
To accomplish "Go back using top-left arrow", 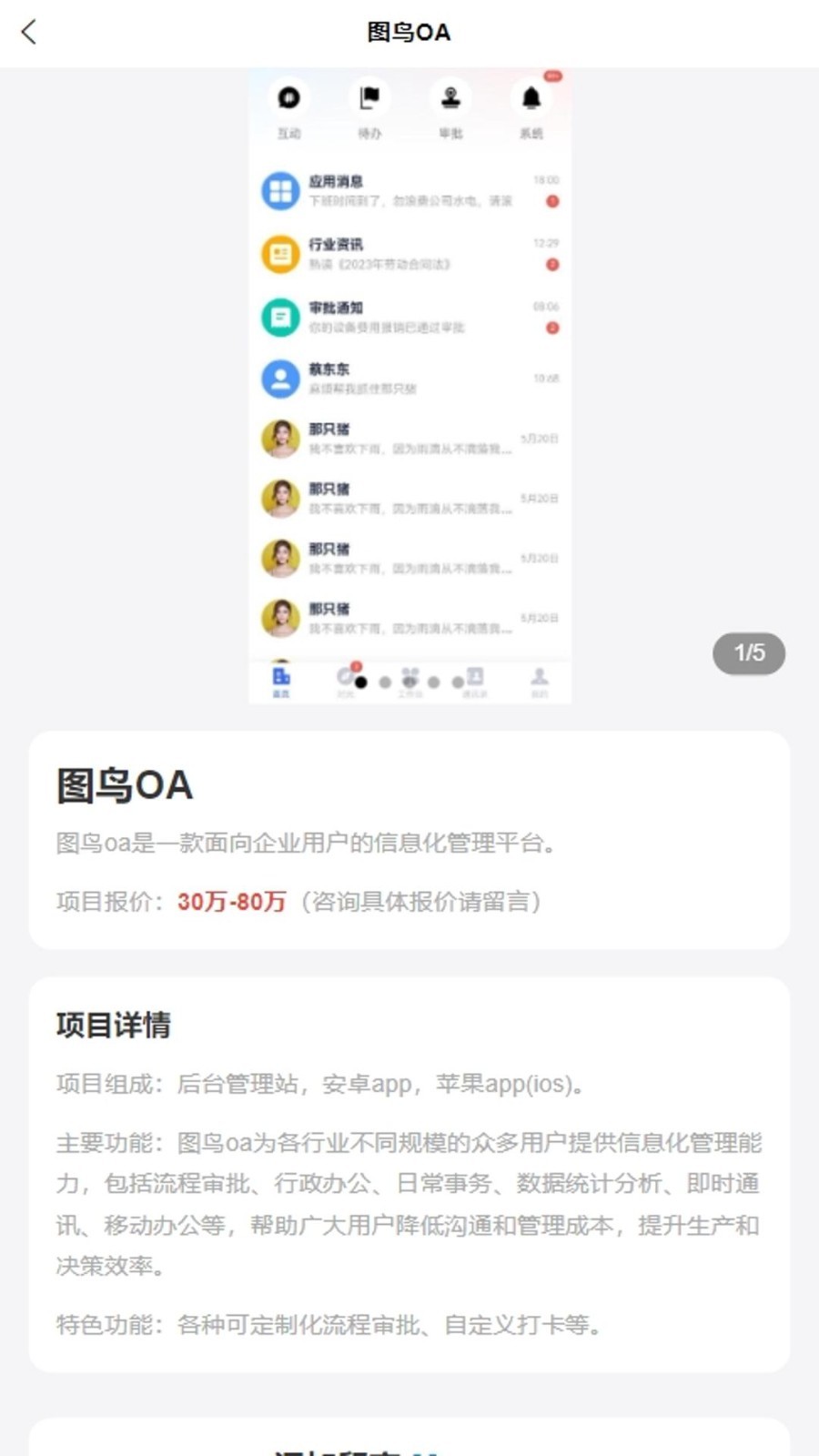I will point(29,32).
